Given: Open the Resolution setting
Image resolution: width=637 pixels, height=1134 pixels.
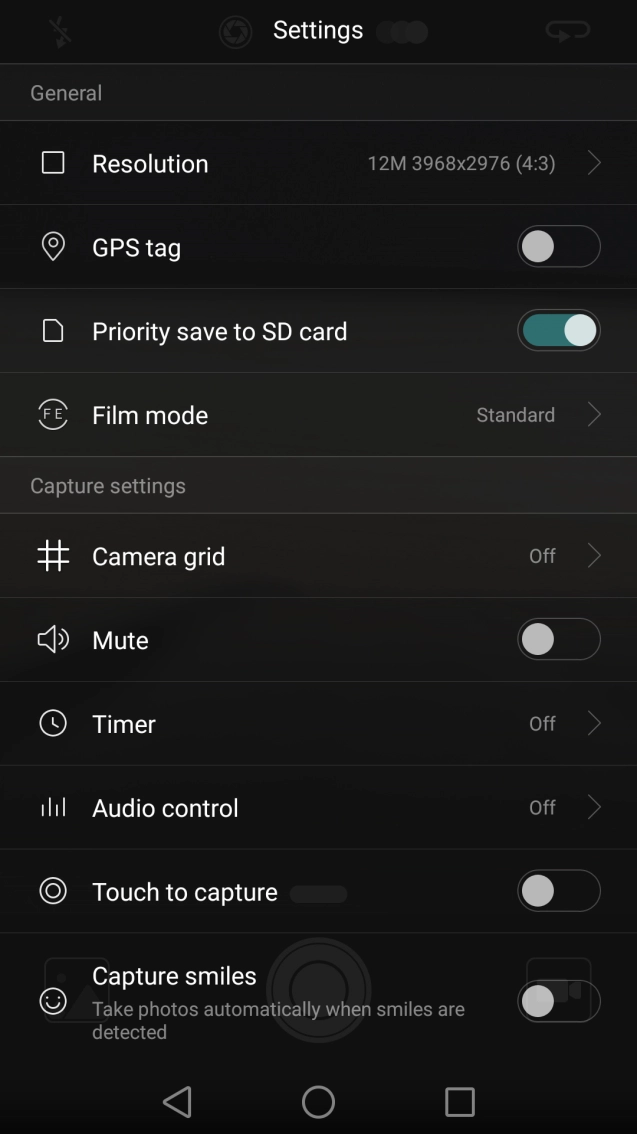Looking at the screenshot, I should (318, 163).
